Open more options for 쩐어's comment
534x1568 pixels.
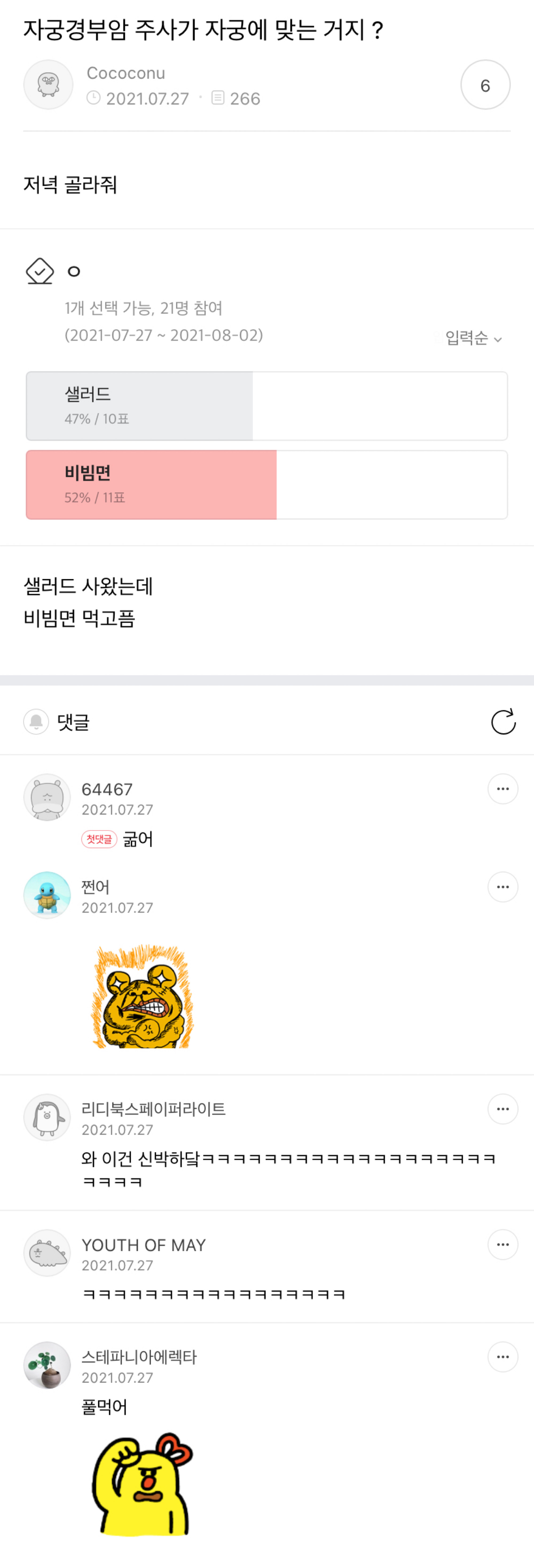[502, 887]
